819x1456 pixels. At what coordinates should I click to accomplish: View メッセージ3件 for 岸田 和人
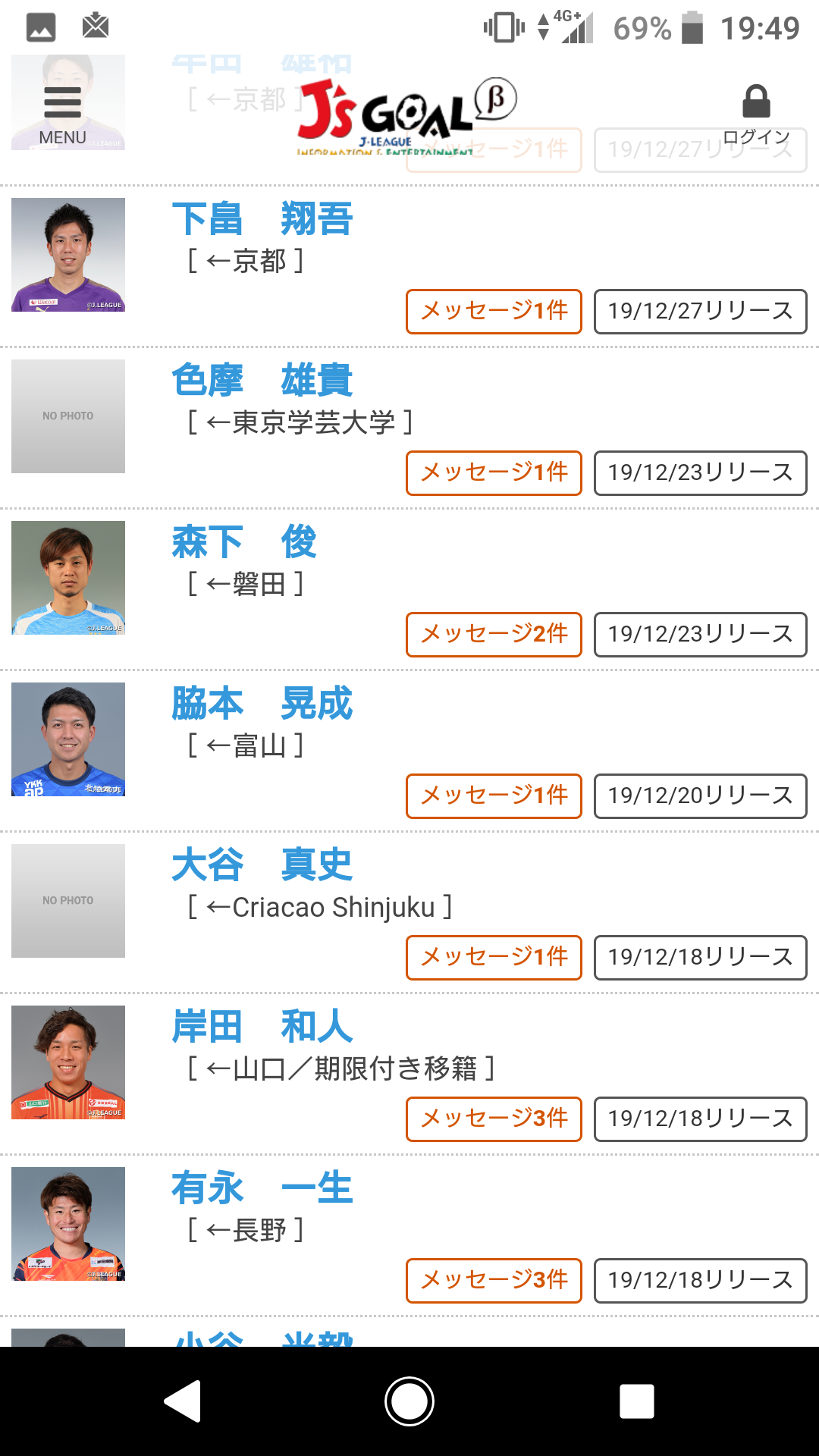(x=494, y=1119)
